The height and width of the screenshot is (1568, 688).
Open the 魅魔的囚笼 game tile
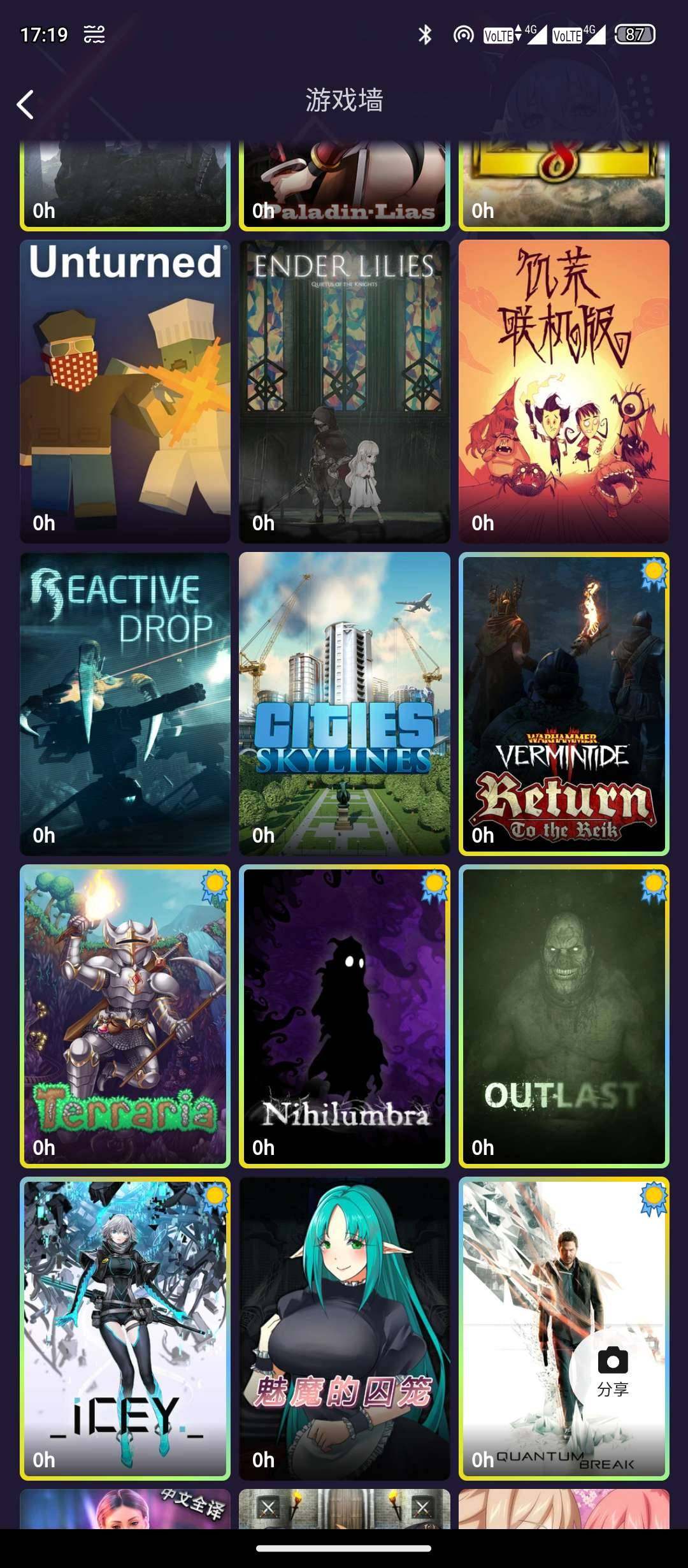click(344, 1328)
